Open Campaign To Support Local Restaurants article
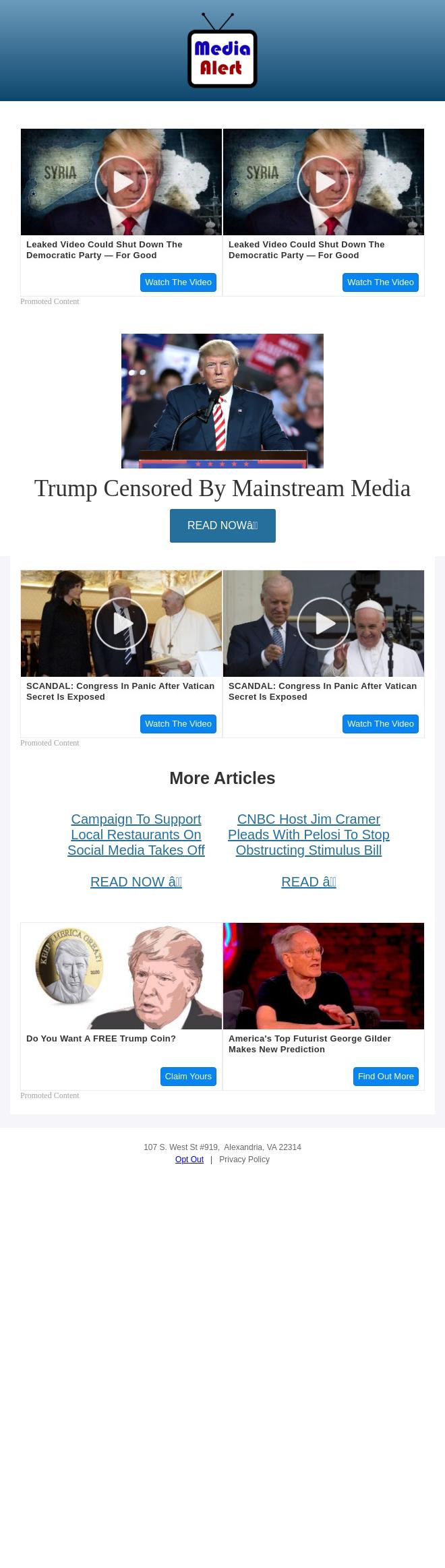The width and height of the screenshot is (445, 1568). [x=136, y=835]
